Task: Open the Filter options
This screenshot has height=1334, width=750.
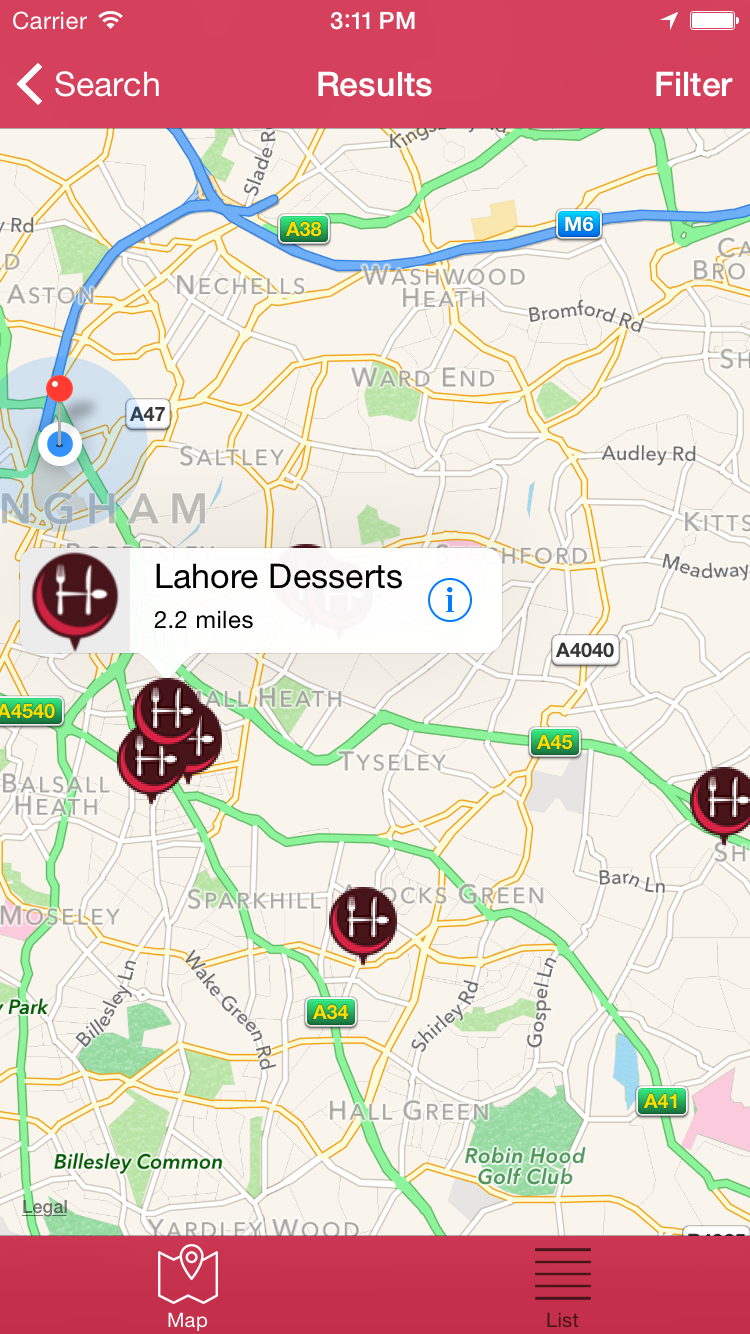Action: 693,85
